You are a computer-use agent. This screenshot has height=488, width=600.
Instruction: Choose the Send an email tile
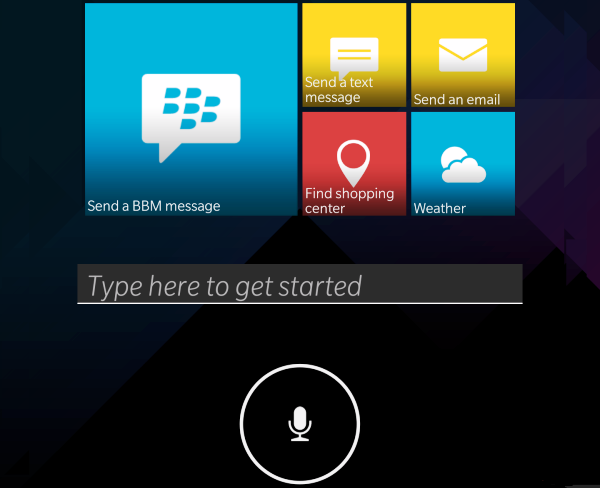pyautogui.click(x=462, y=55)
